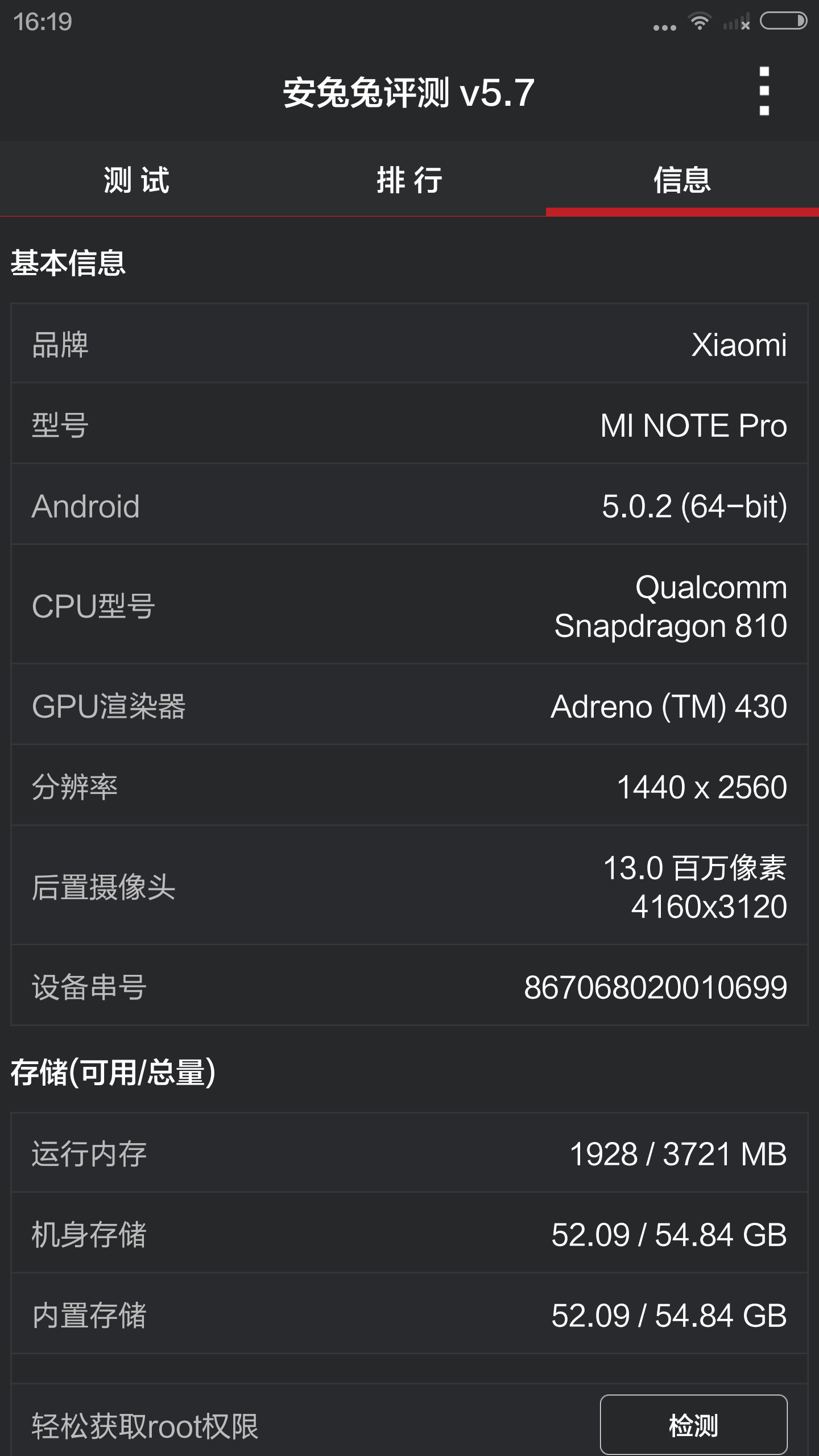
Task: Tap the 检测 button for root
Action: pos(693,1425)
